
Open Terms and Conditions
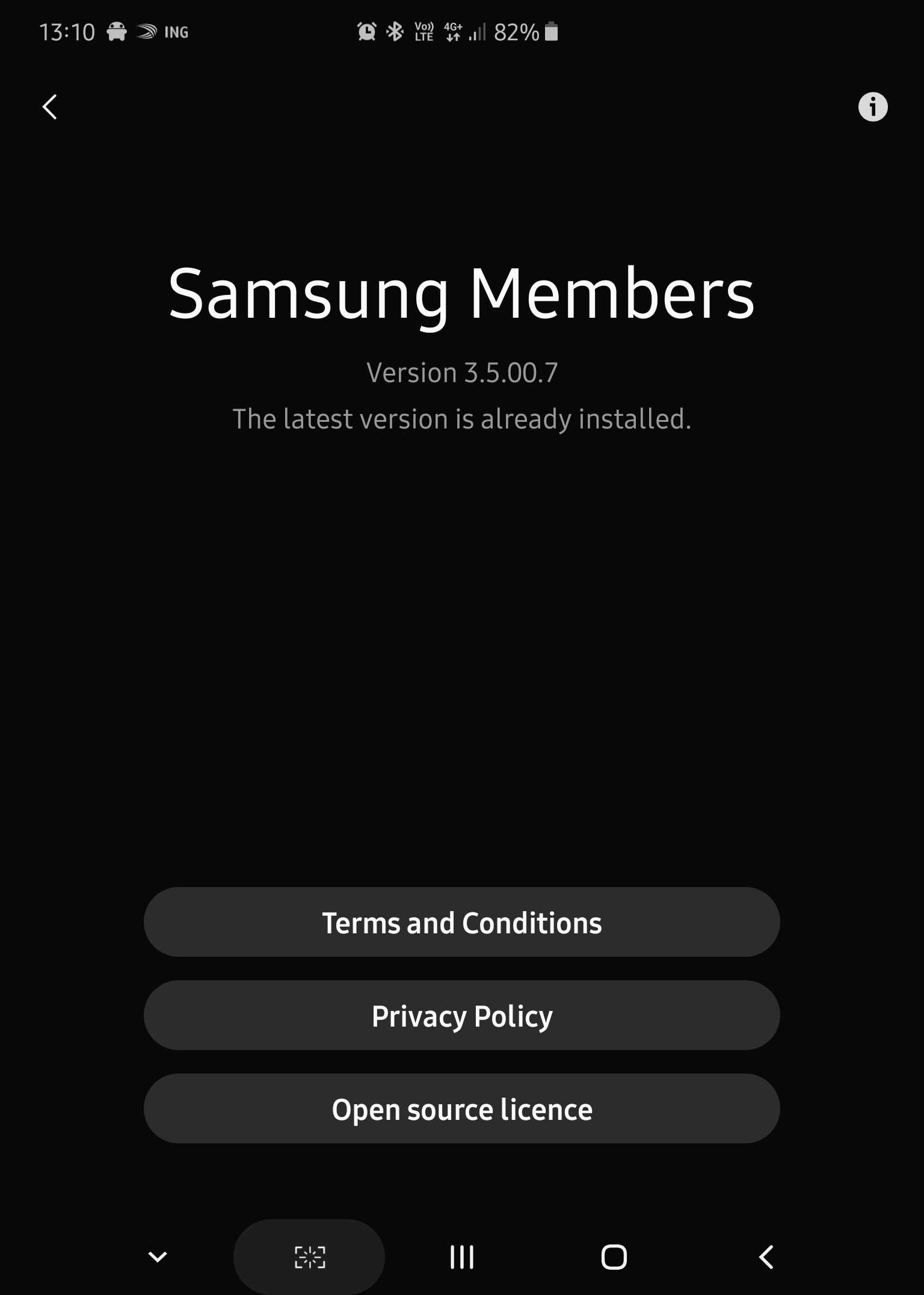click(461, 922)
